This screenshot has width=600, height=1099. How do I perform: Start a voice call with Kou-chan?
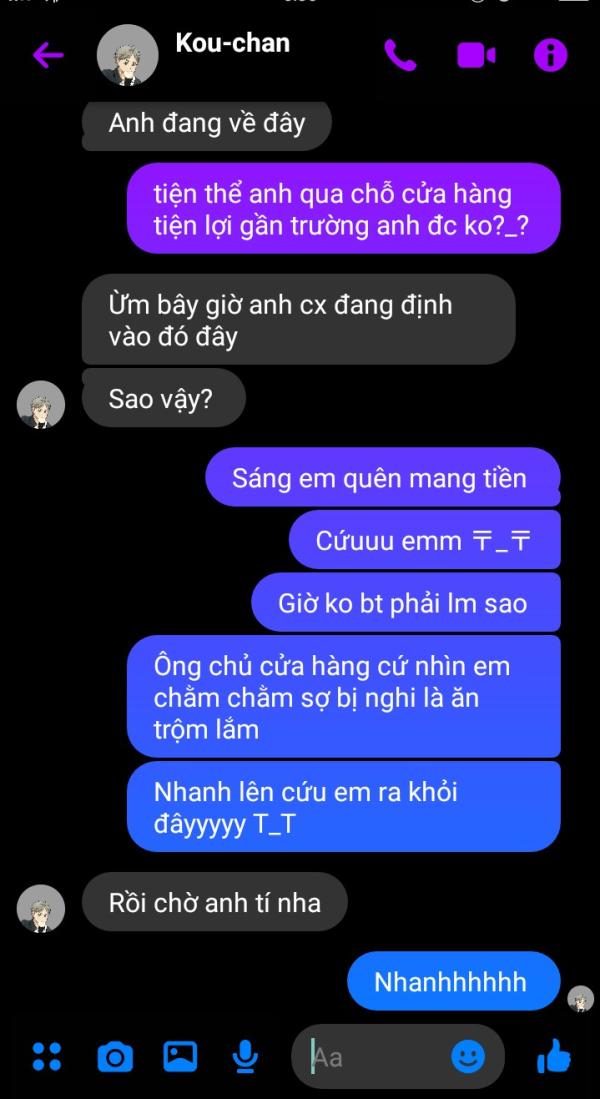(400, 56)
